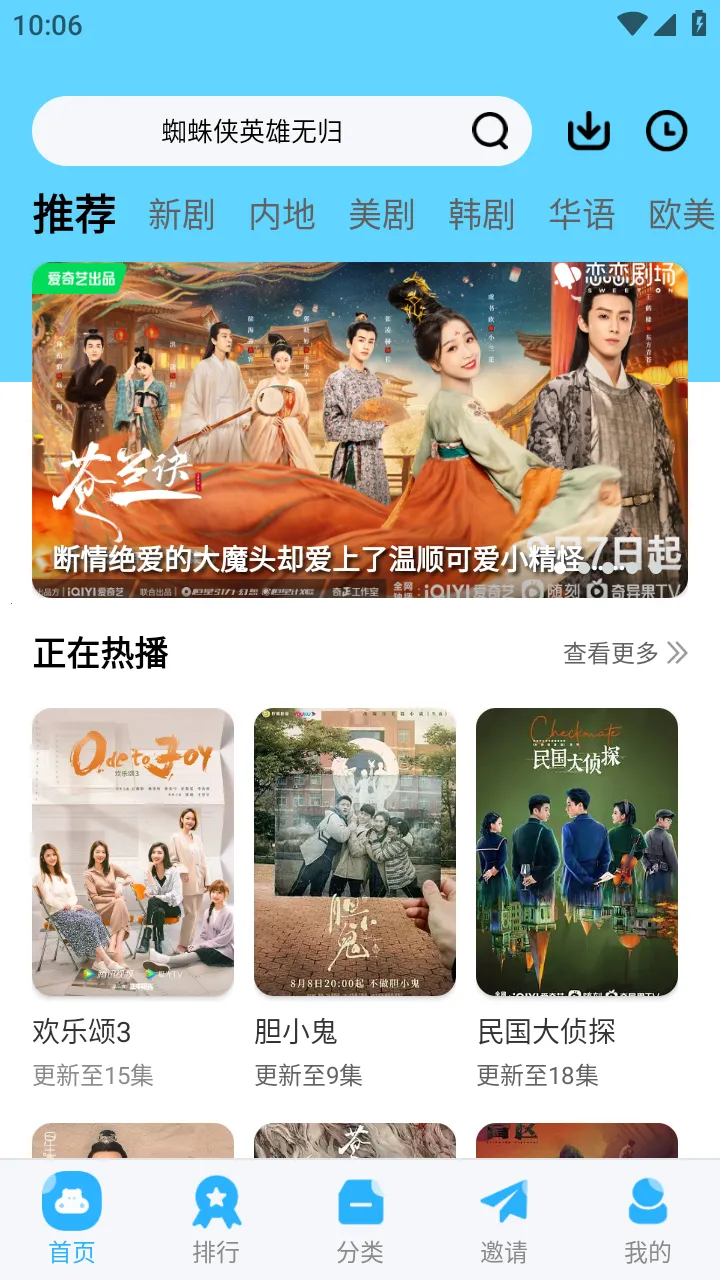Open the 分类 categories tab
This screenshot has width=720, height=1280.
click(x=360, y=1220)
